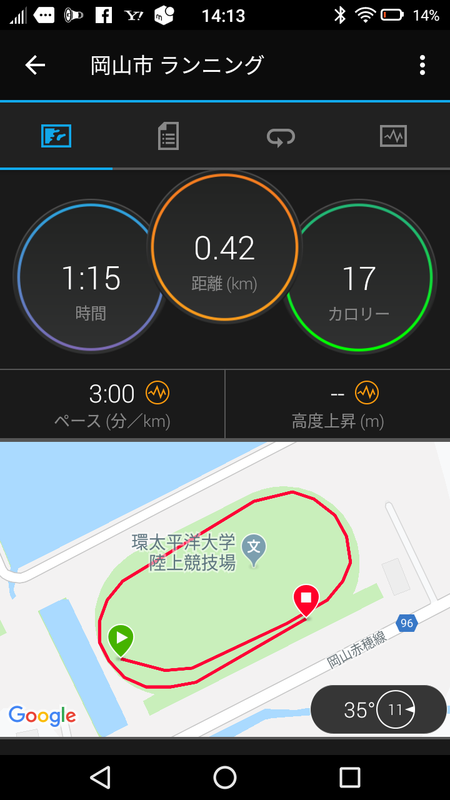Select the overview map tab
The height and width of the screenshot is (800, 450).
pyautogui.click(x=56, y=136)
